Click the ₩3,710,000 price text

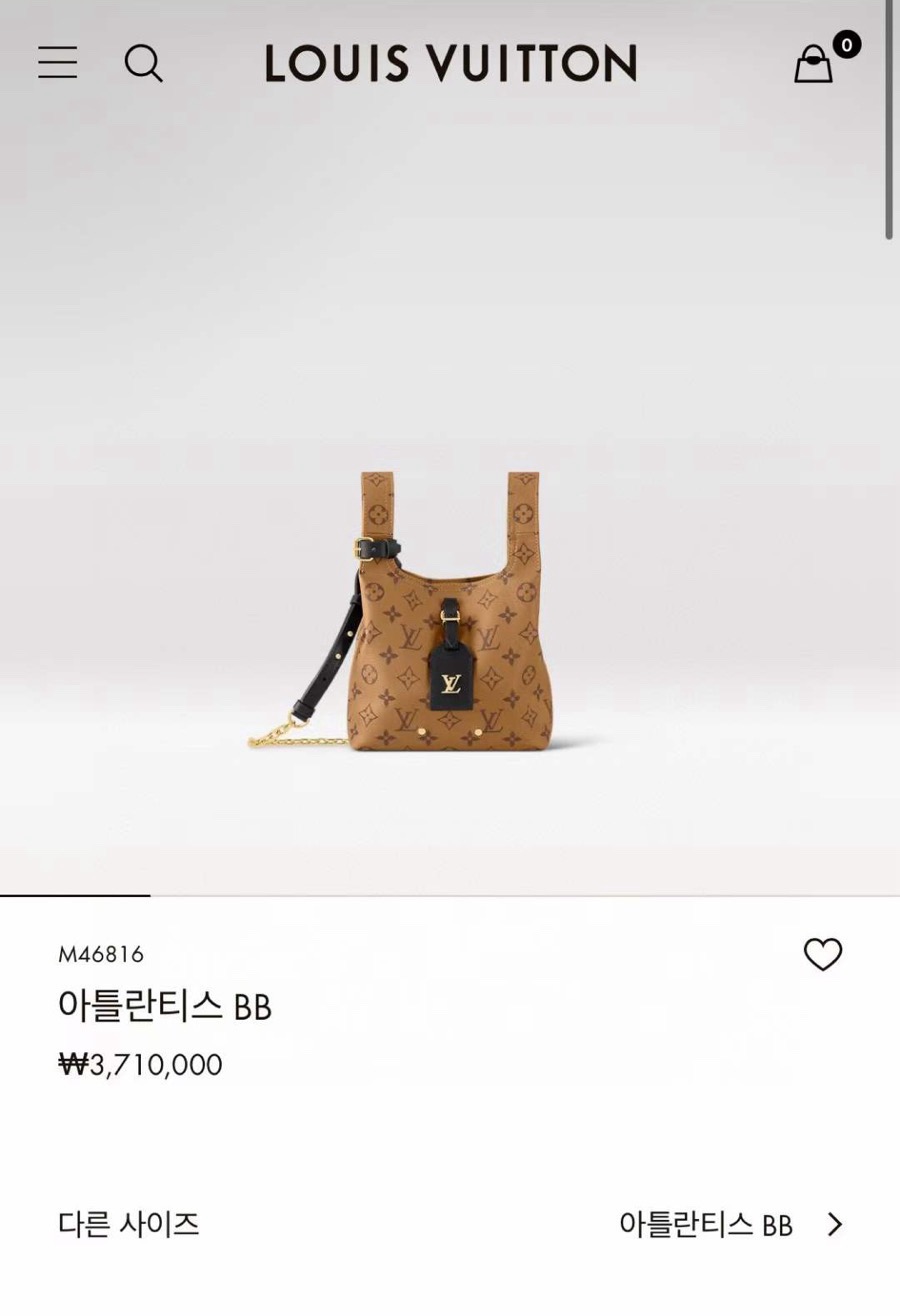(x=141, y=1065)
